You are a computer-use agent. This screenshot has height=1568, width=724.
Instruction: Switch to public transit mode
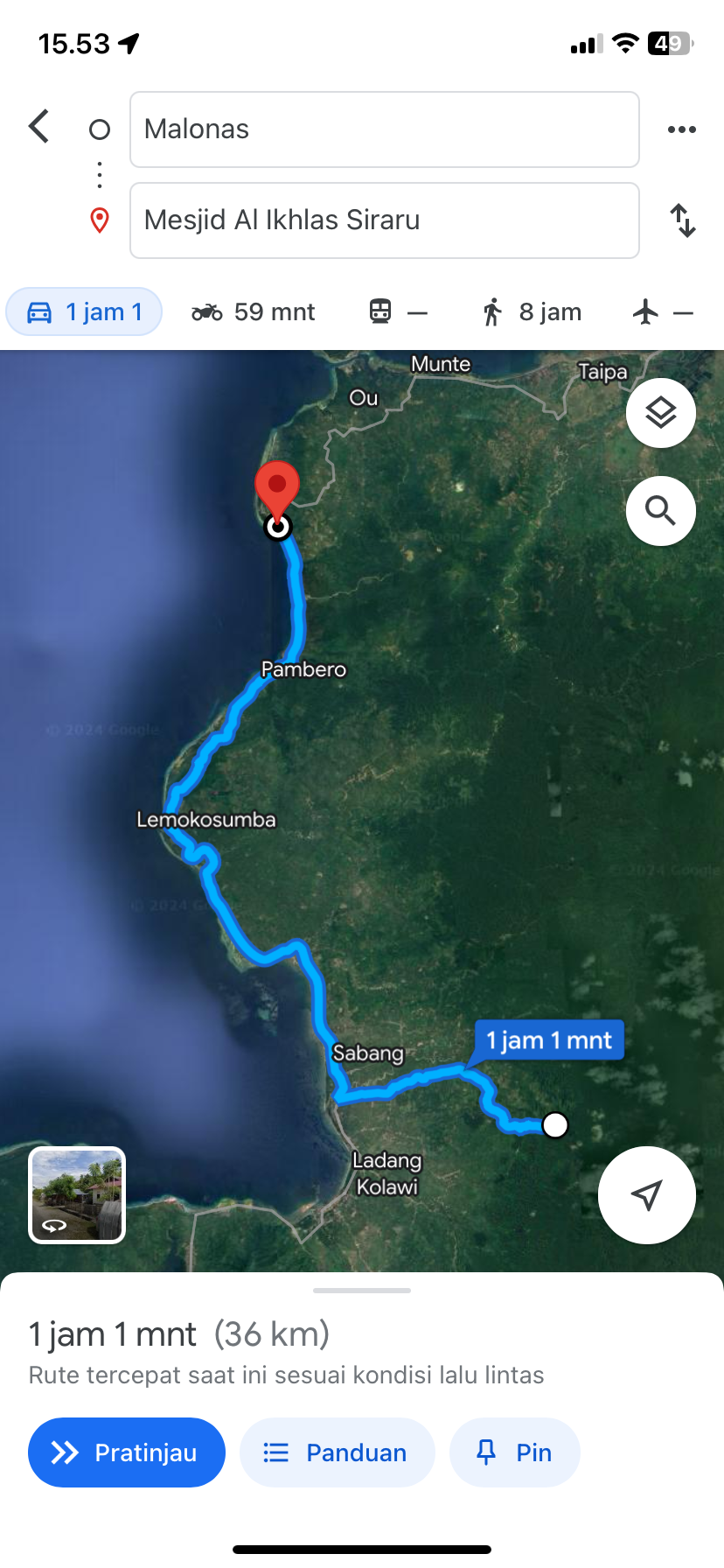399,311
